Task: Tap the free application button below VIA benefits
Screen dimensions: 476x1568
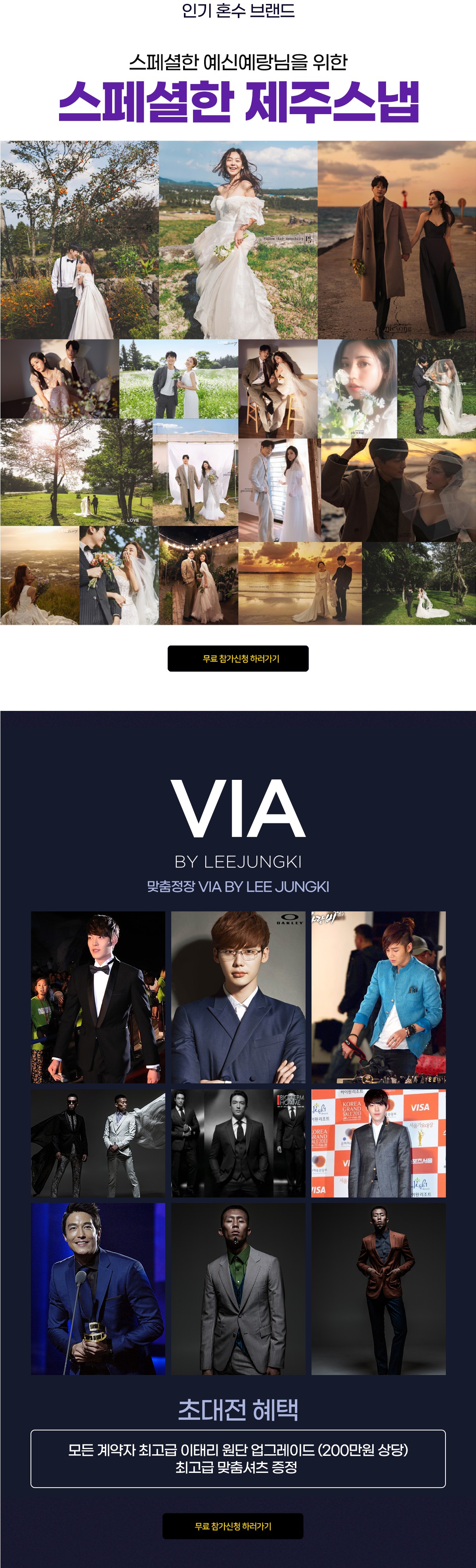Action: pos(233,1525)
